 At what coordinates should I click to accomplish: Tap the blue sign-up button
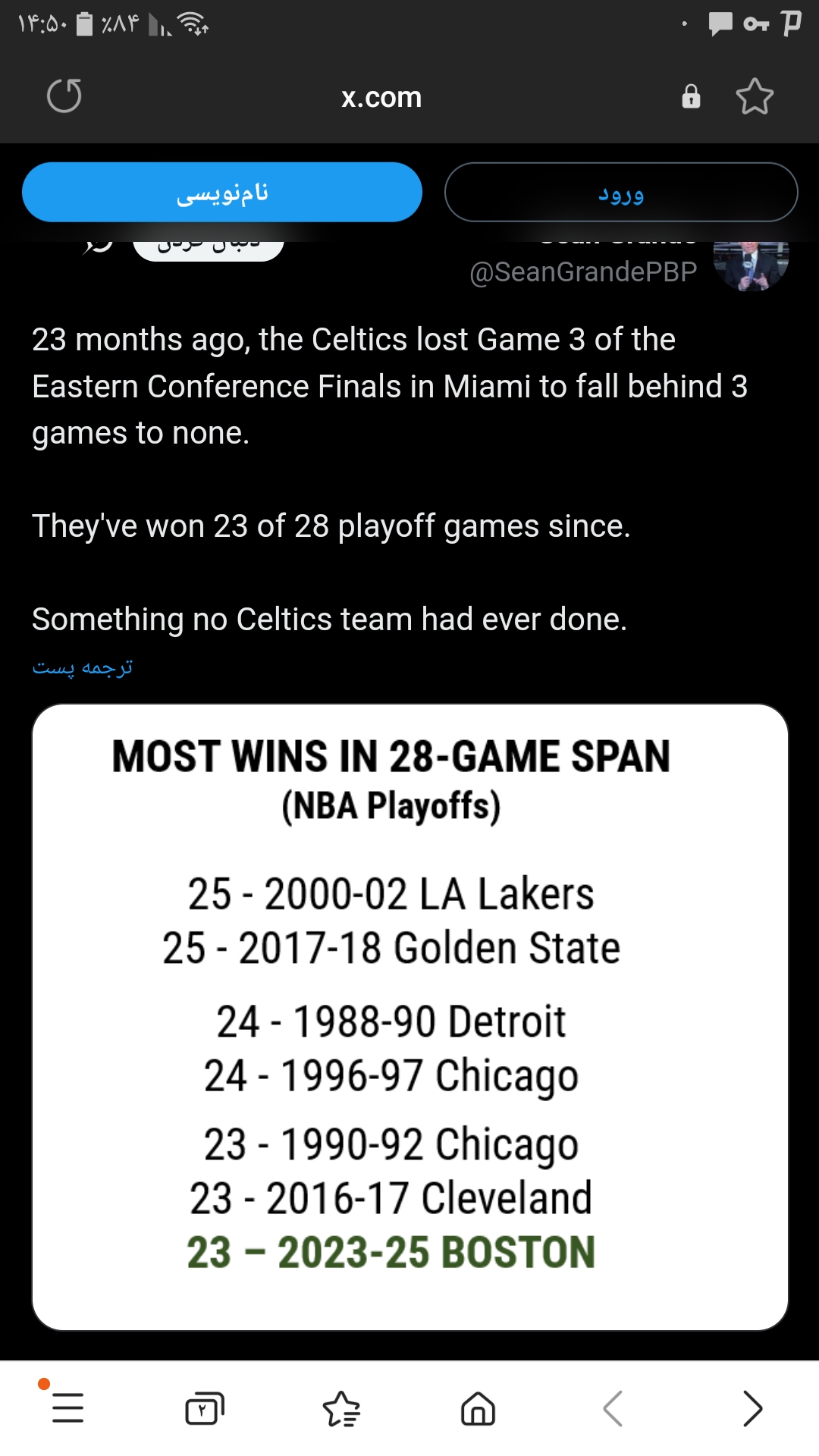[x=222, y=193]
